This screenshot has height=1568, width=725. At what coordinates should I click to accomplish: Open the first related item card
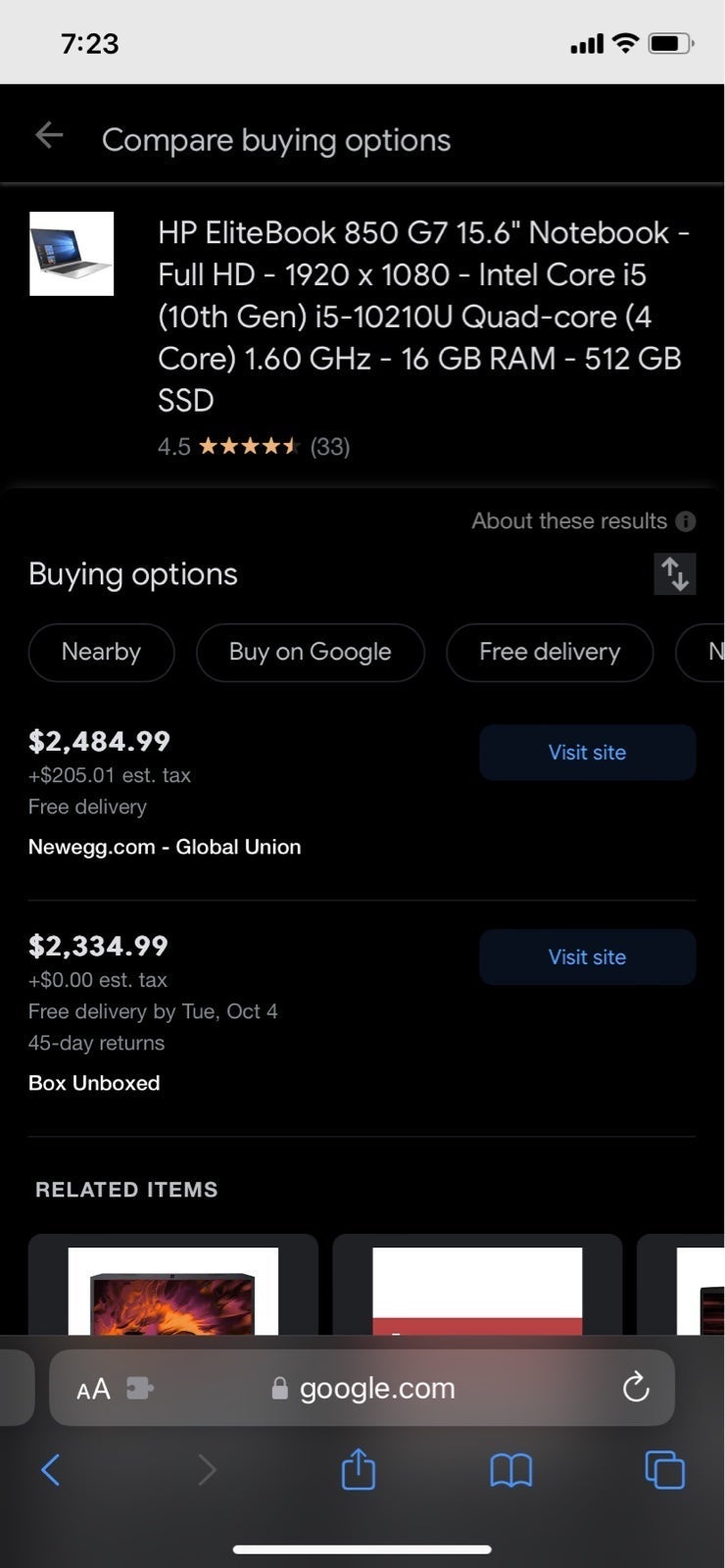click(173, 1285)
